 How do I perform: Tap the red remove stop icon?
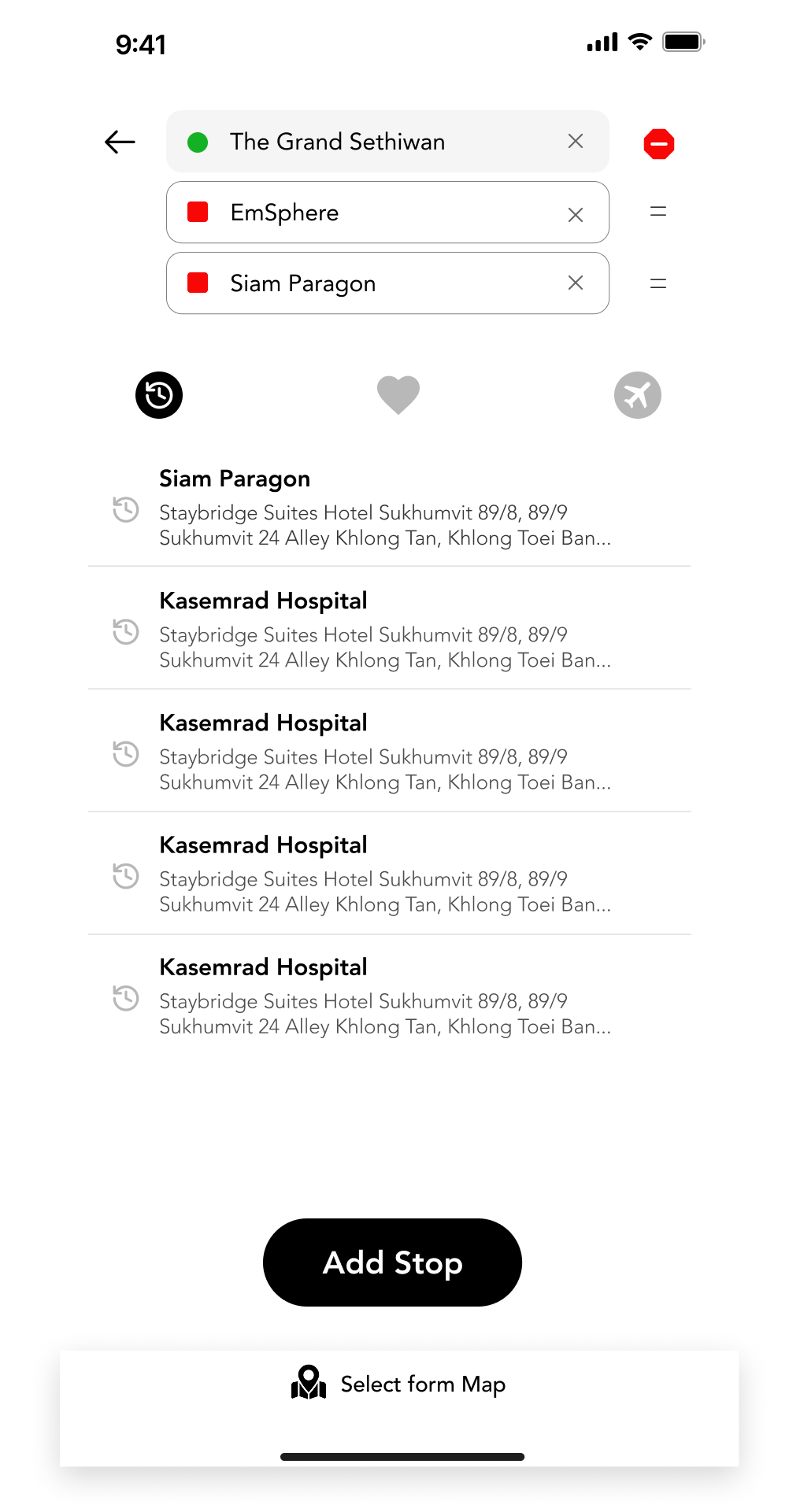point(658,144)
